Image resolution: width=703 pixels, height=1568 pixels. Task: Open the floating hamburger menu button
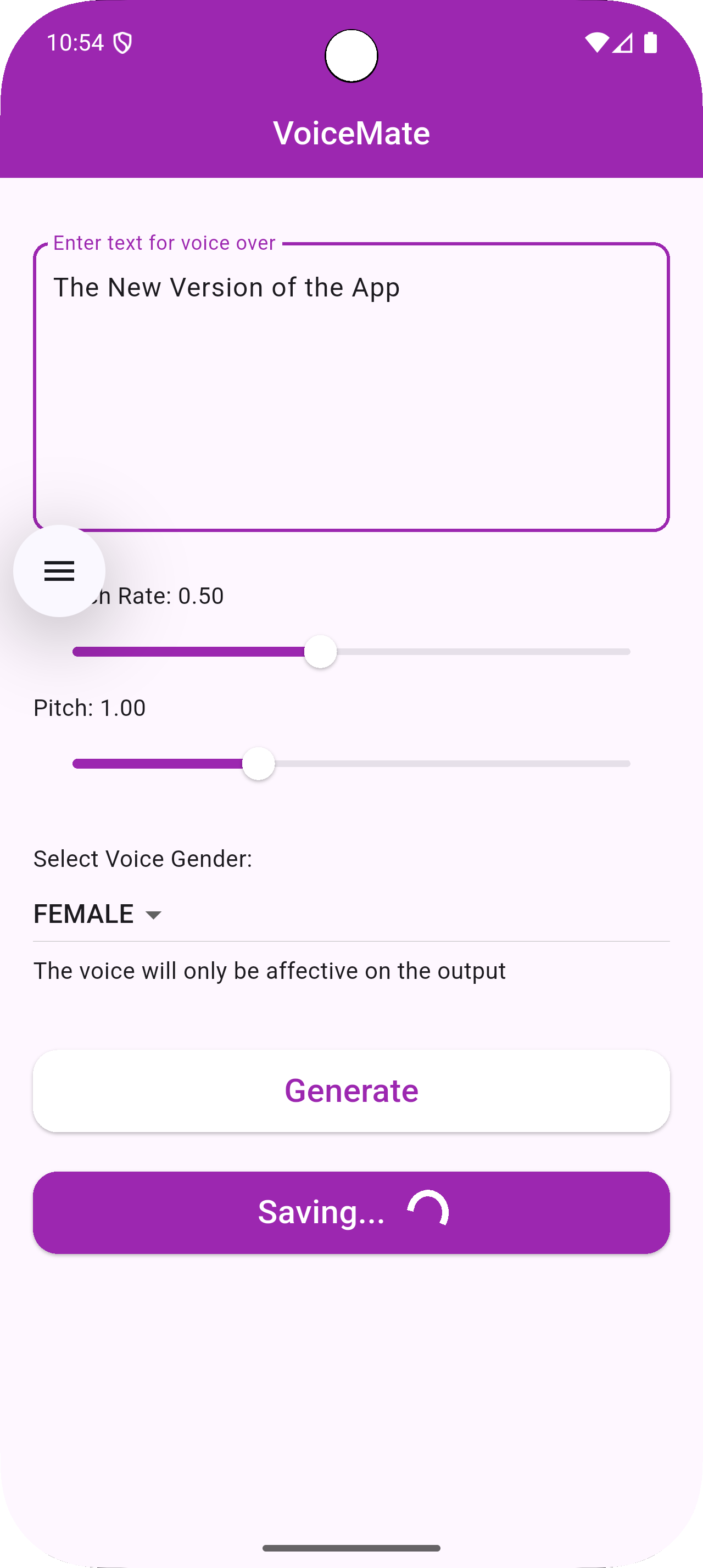click(59, 571)
